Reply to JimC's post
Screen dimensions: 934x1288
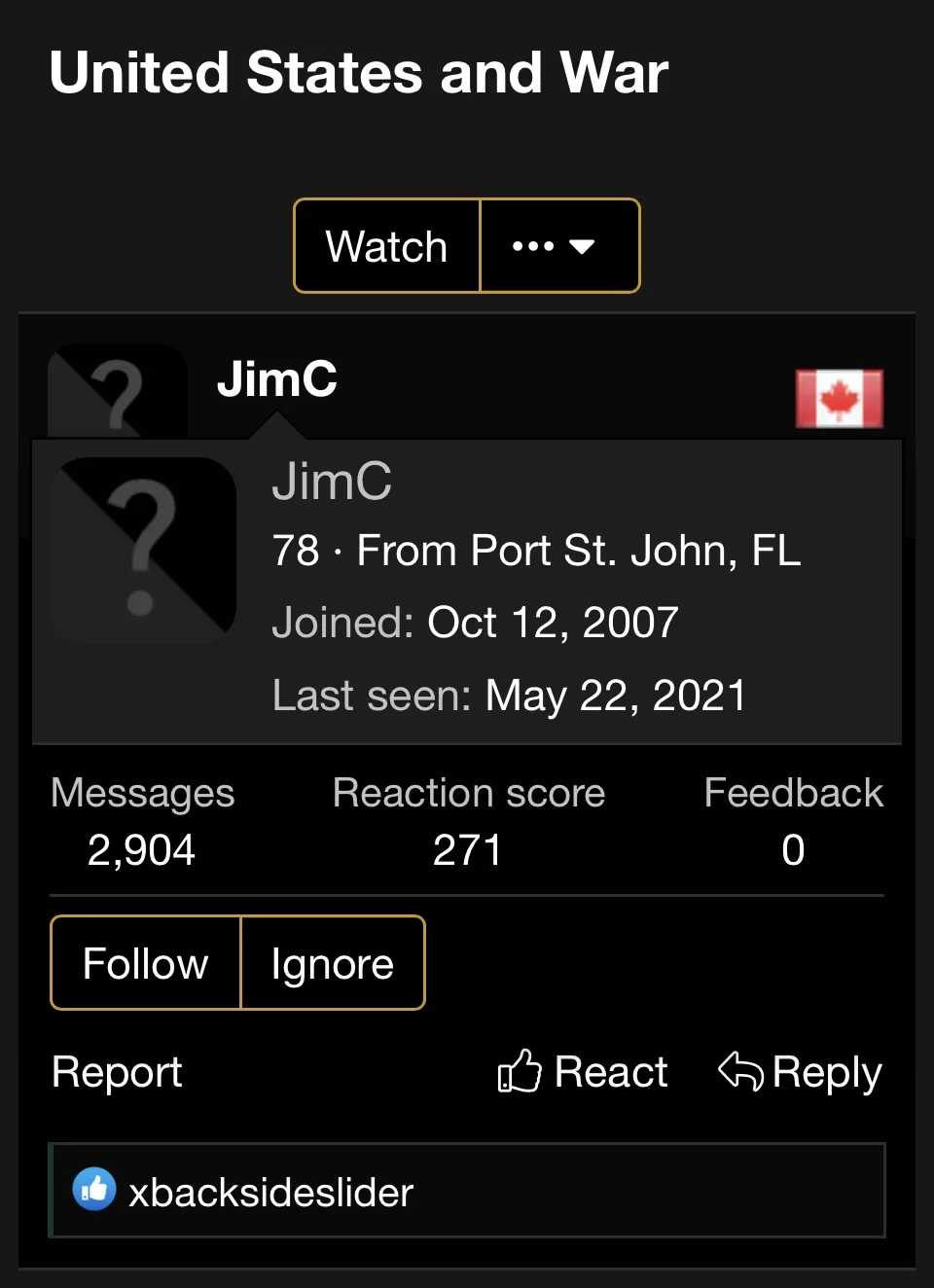[x=800, y=1072]
